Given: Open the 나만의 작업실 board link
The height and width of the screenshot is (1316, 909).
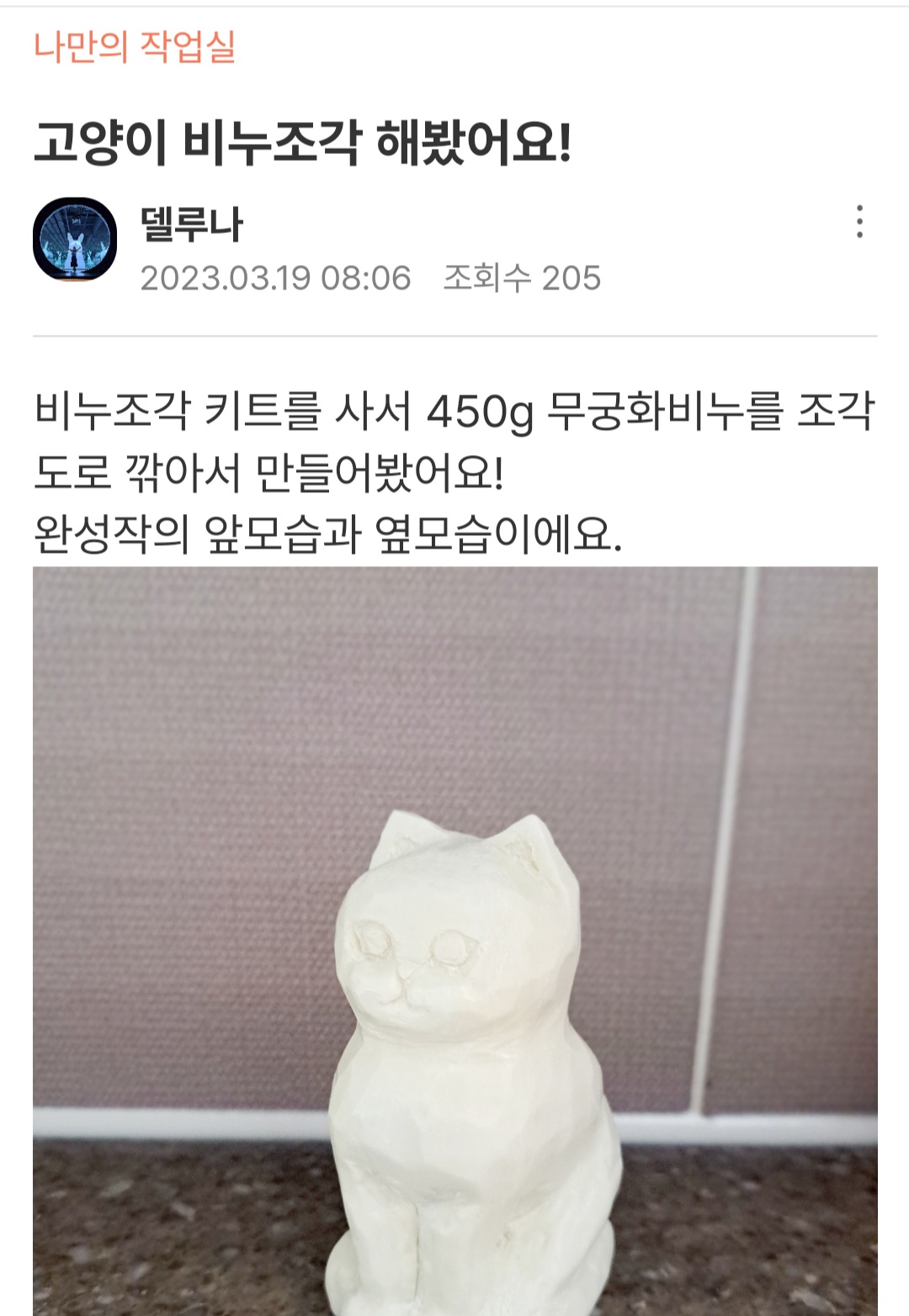Looking at the screenshot, I should tap(135, 46).
